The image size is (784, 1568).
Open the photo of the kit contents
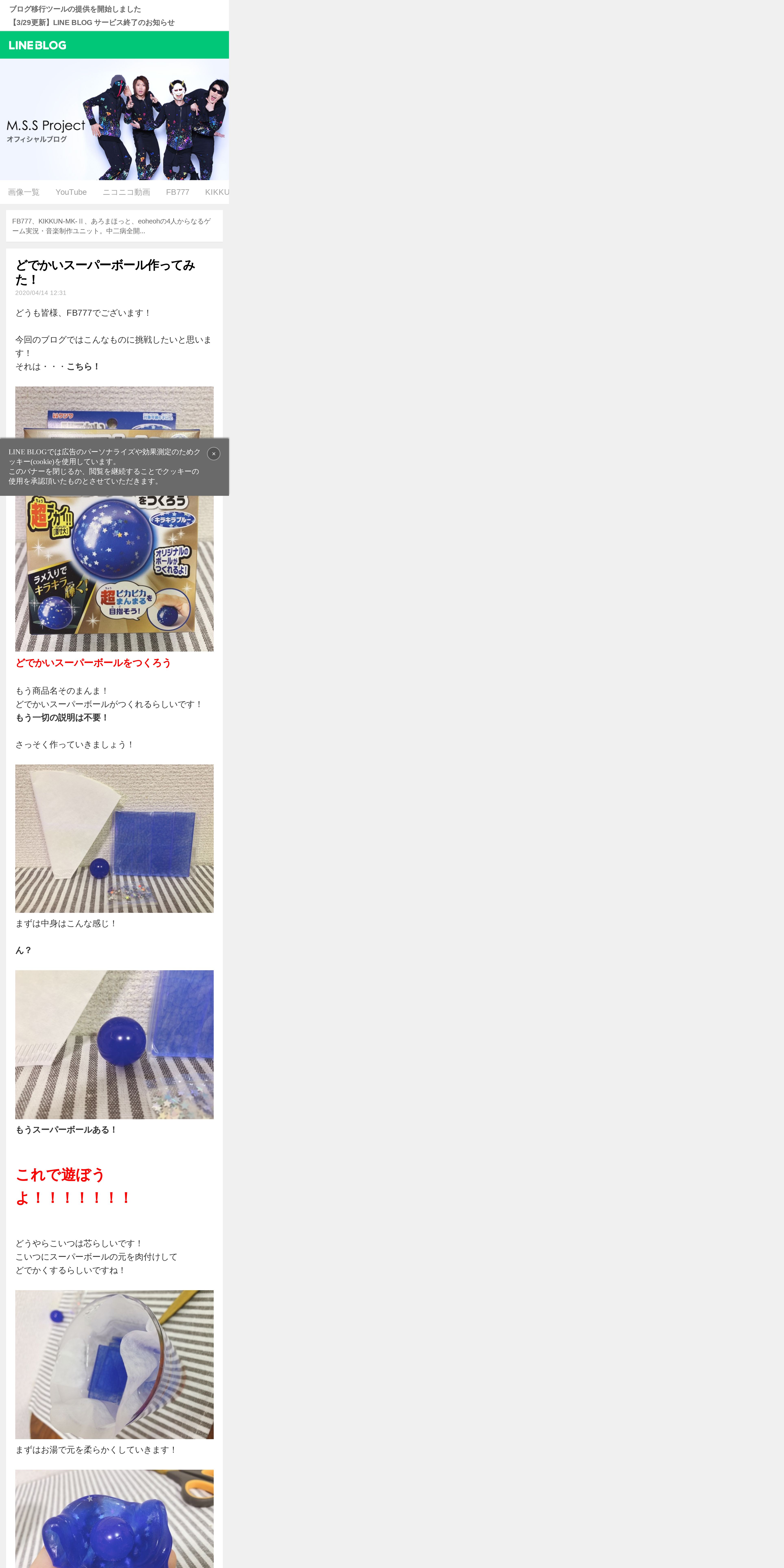coord(114,838)
